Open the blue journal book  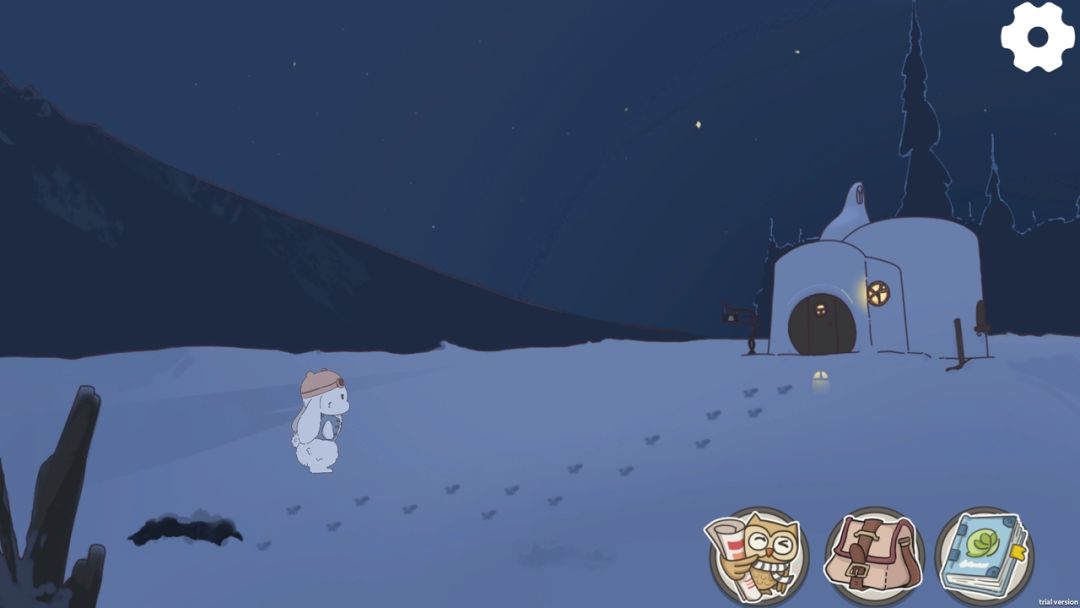984,556
